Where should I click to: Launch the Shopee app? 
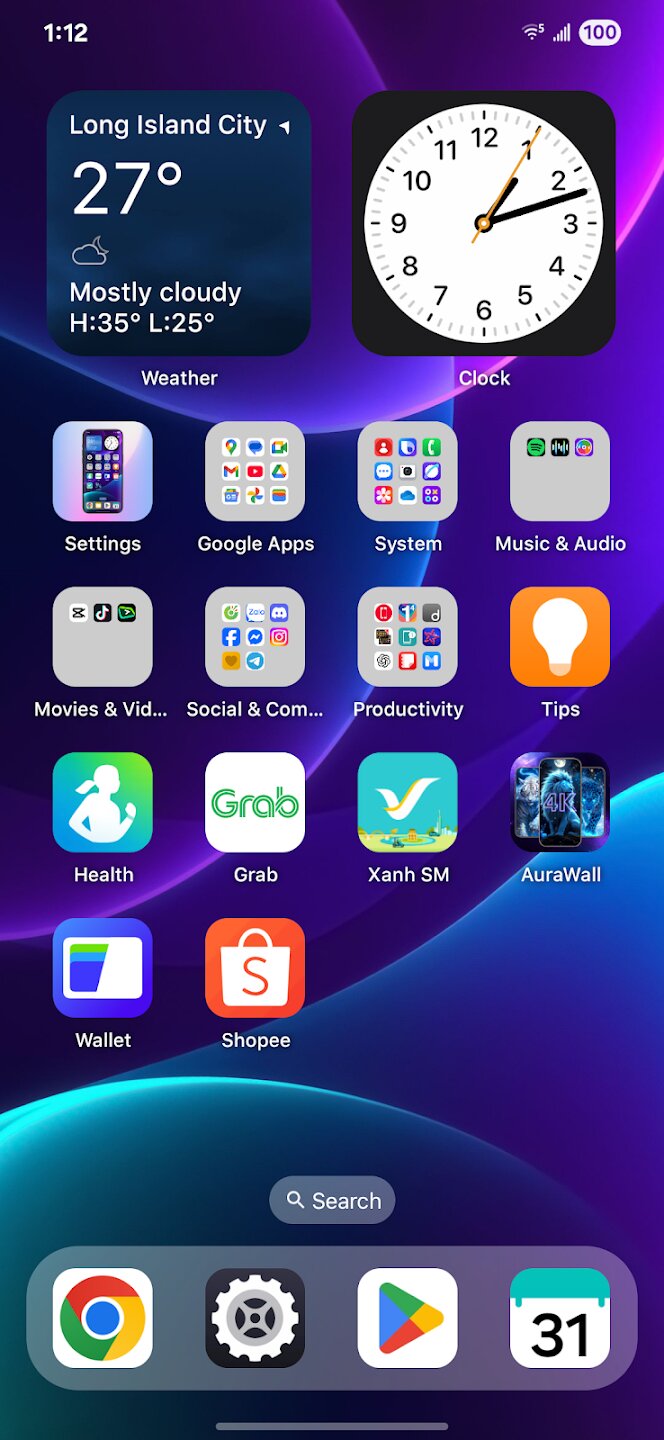point(255,968)
